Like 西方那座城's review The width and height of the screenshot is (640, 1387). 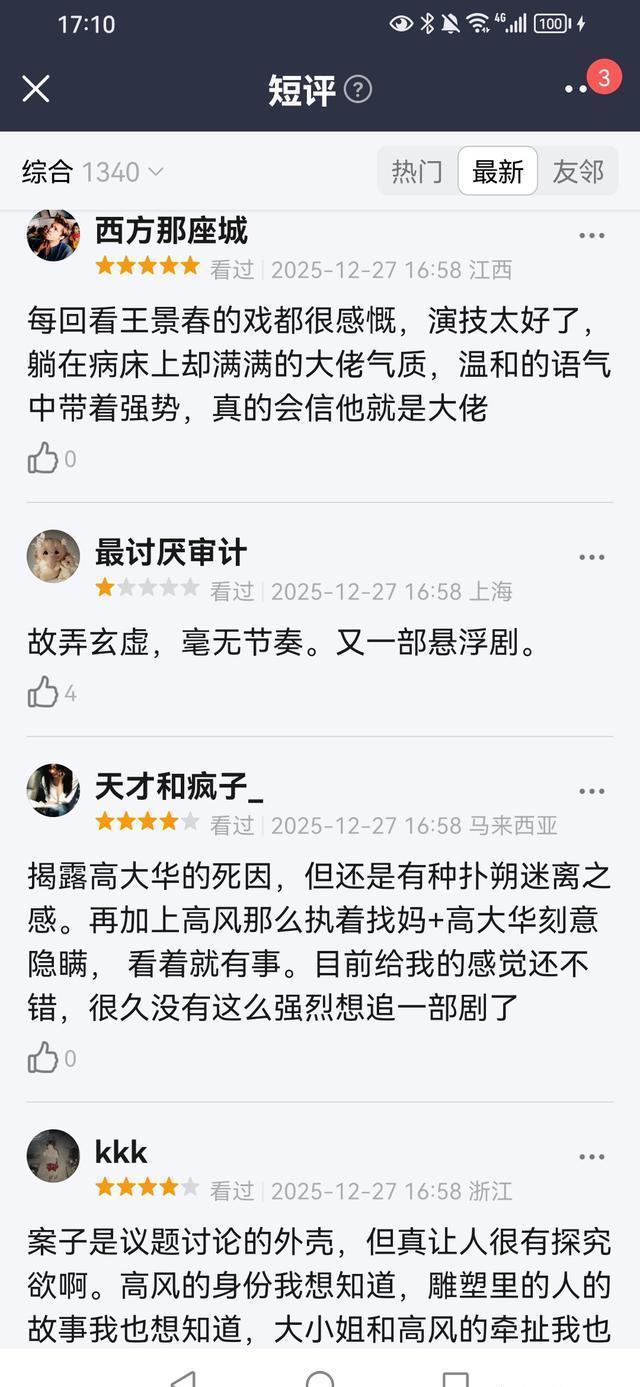click(44, 459)
